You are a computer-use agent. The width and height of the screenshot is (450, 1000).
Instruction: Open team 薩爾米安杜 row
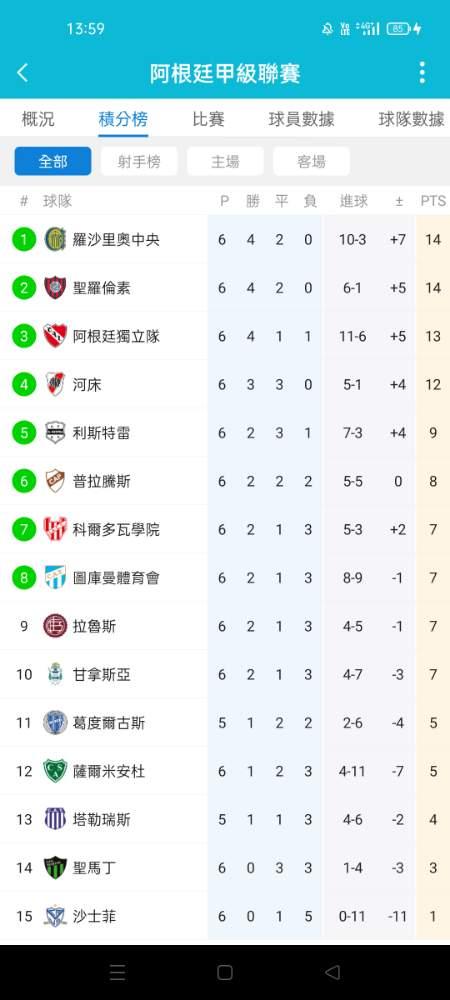(x=225, y=771)
